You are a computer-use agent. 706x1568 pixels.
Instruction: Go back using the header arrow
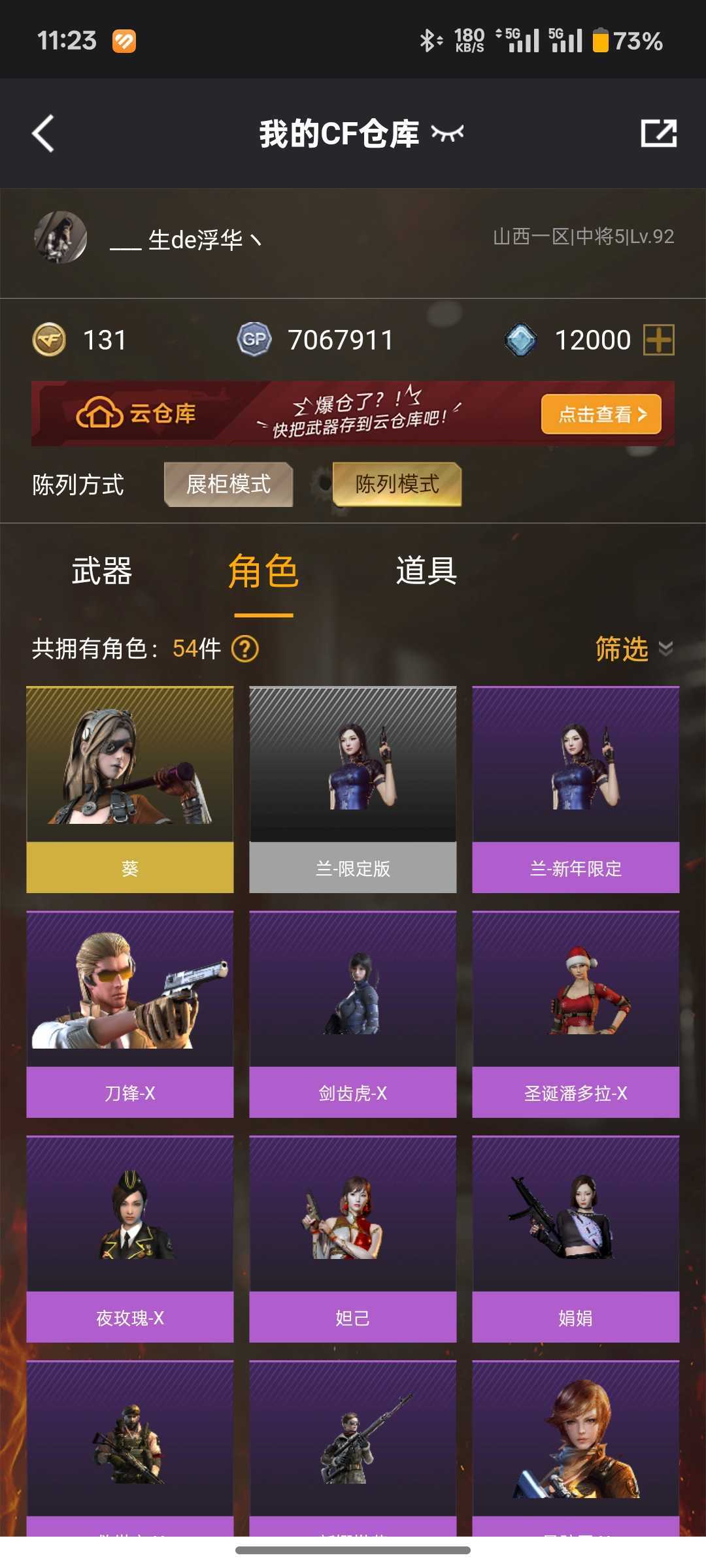(x=43, y=134)
